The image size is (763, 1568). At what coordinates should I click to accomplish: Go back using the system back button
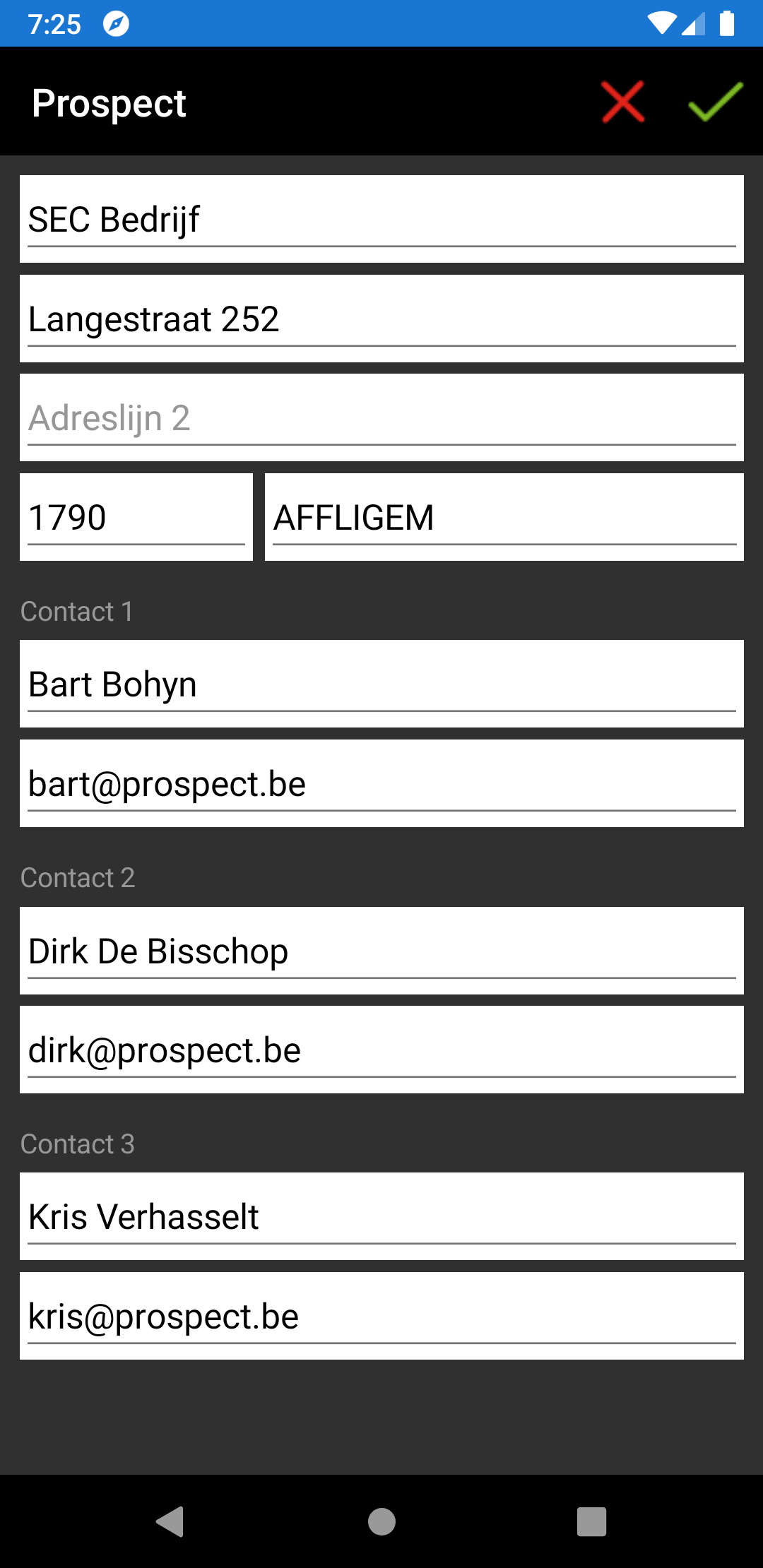click(170, 1521)
